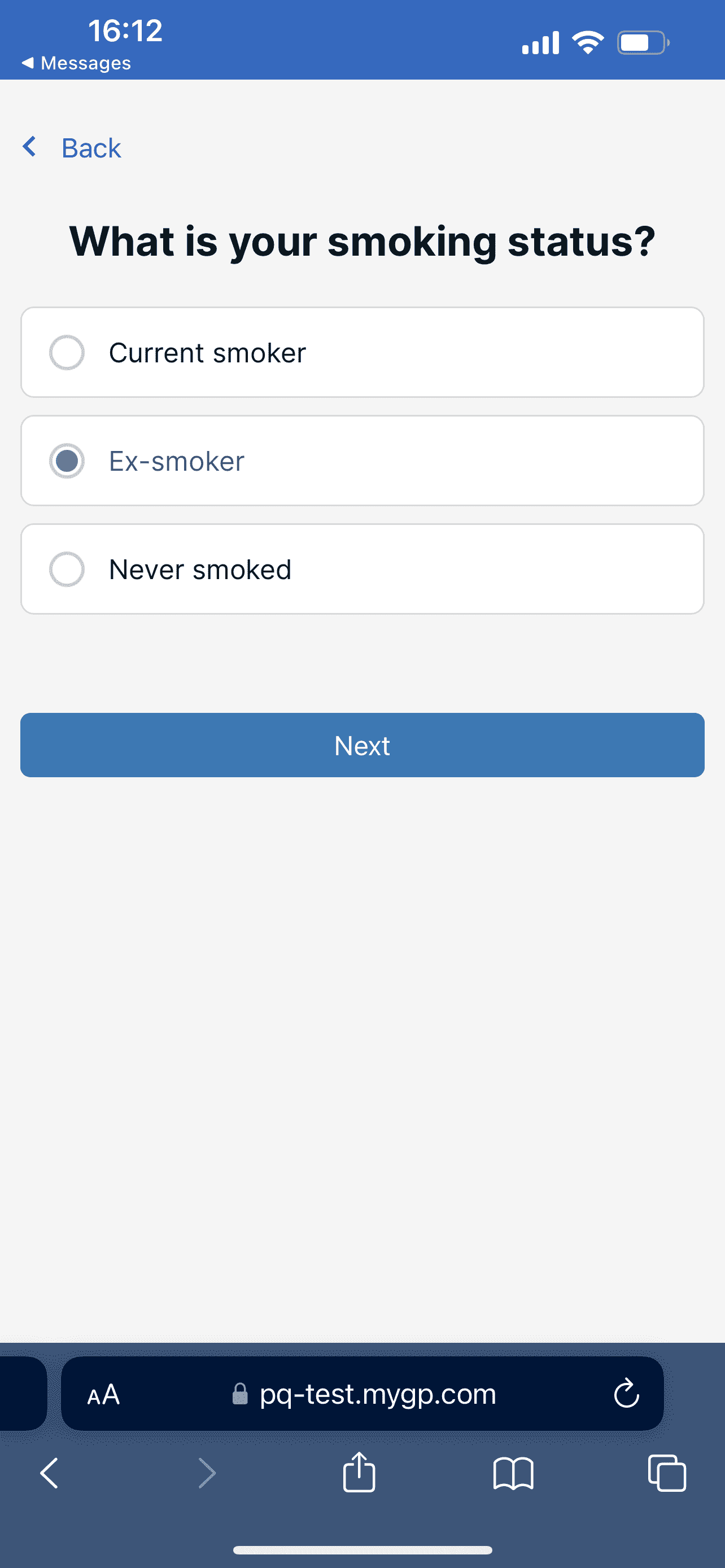
Task: Open the AA page settings menu
Action: click(103, 1394)
